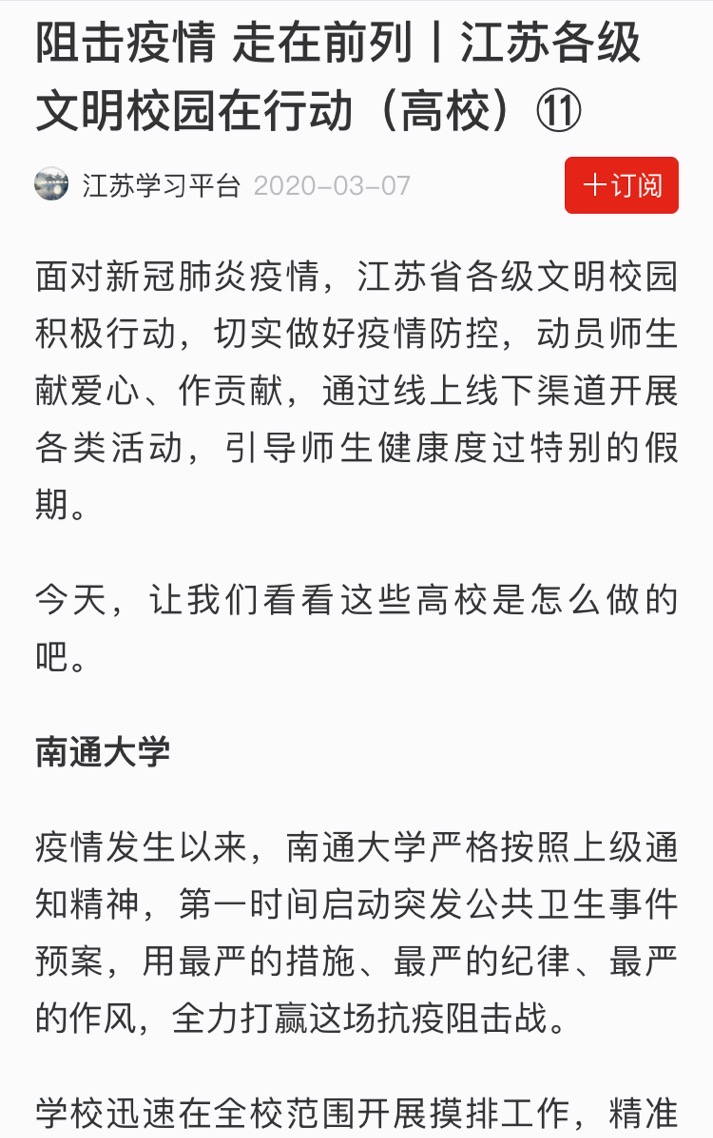The width and height of the screenshot is (713, 1138).
Task: Subscribe with the red 订阅 button
Action: (621, 185)
